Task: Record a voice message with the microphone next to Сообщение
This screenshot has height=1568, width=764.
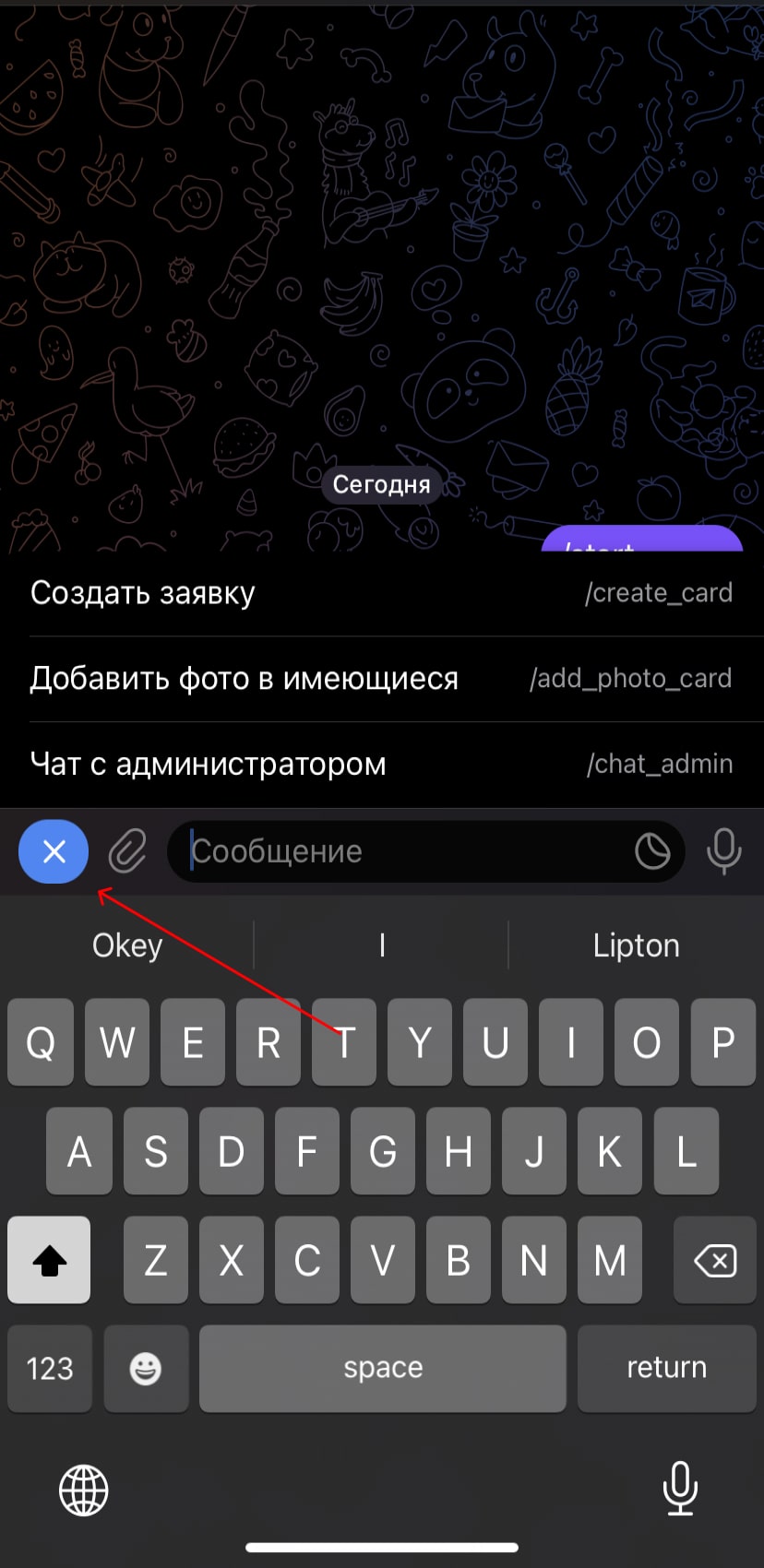Action: (724, 850)
